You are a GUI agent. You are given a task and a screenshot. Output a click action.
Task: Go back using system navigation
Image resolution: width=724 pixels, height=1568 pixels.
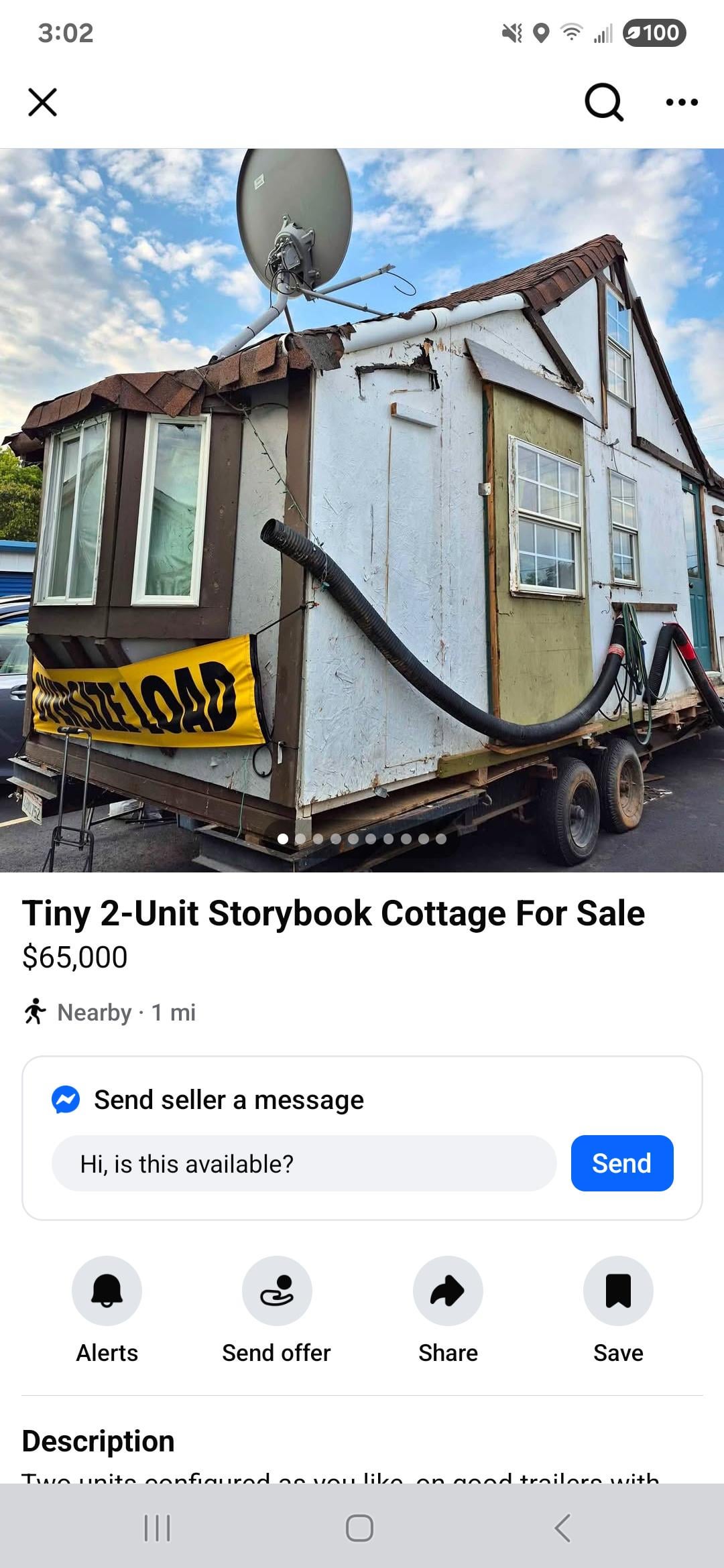[x=563, y=1528]
